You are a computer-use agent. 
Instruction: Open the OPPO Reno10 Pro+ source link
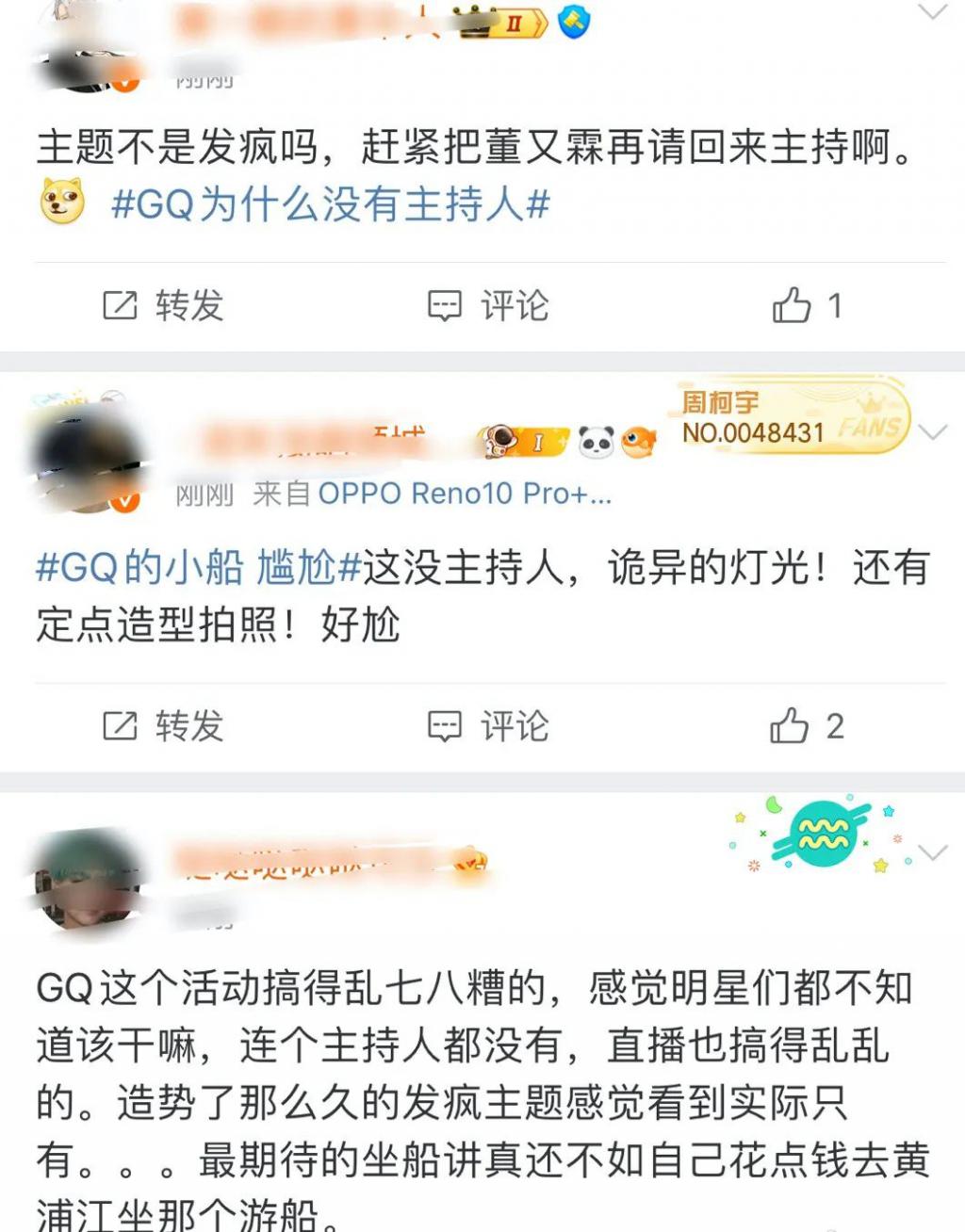[x=464, y=494]
